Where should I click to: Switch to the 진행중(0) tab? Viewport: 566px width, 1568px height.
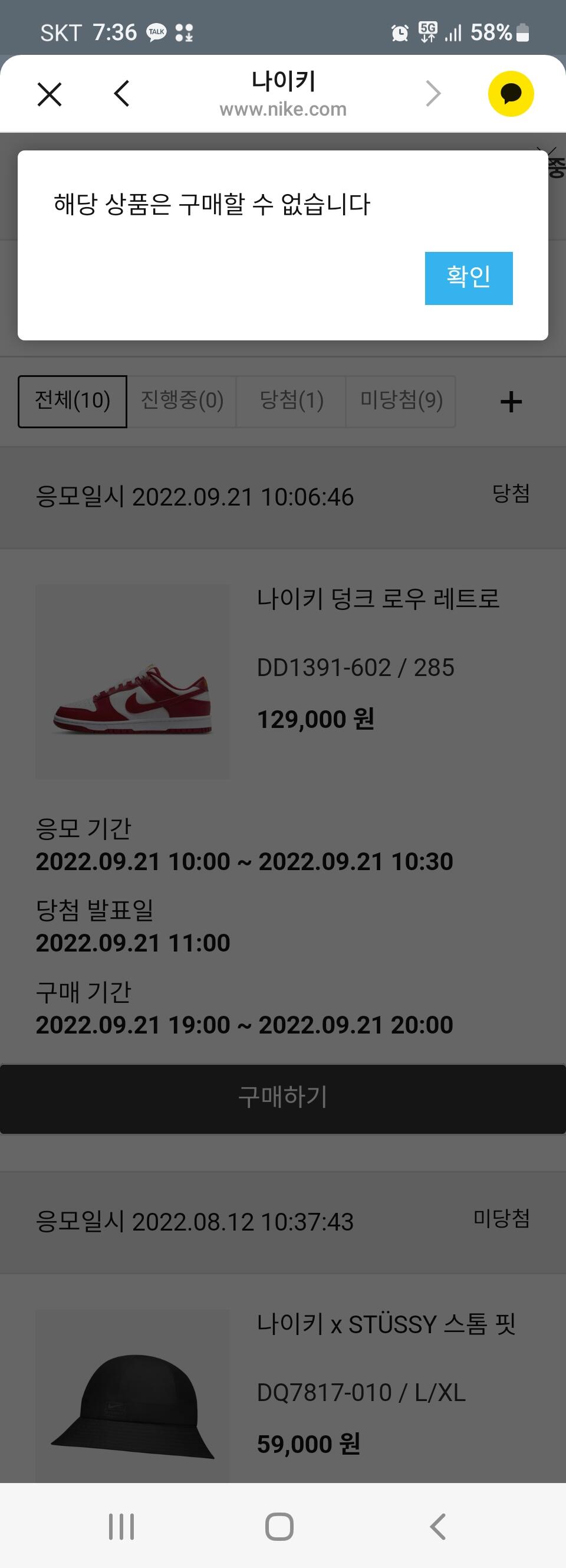182,401
